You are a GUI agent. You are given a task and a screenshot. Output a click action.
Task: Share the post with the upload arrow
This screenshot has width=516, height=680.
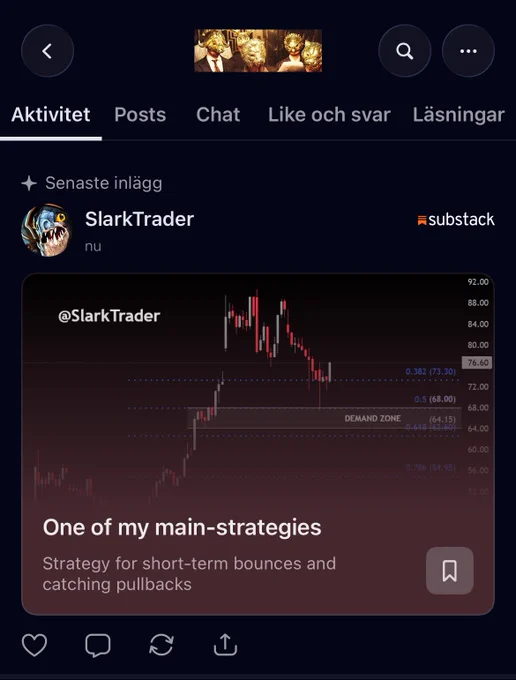225,645
